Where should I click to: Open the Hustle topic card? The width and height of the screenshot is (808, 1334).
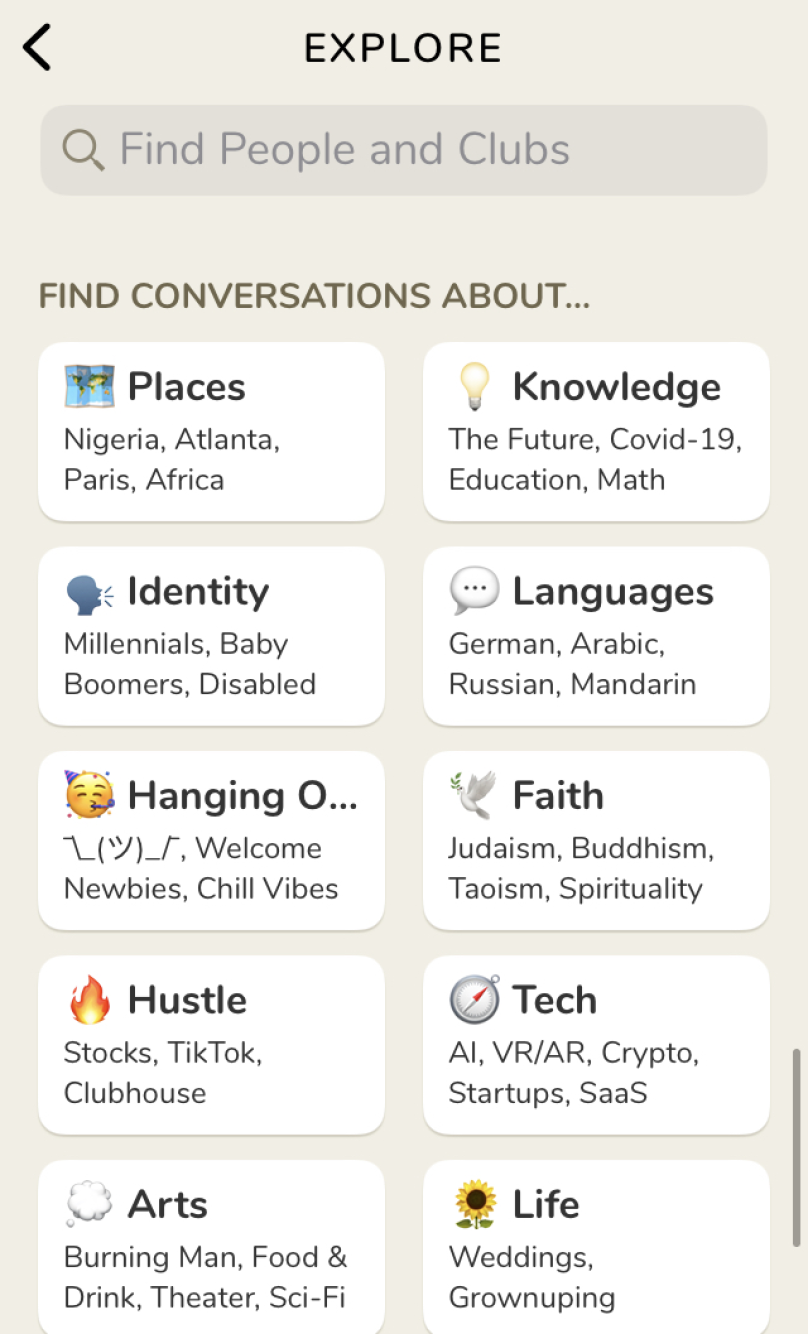tap(211, 1045)
